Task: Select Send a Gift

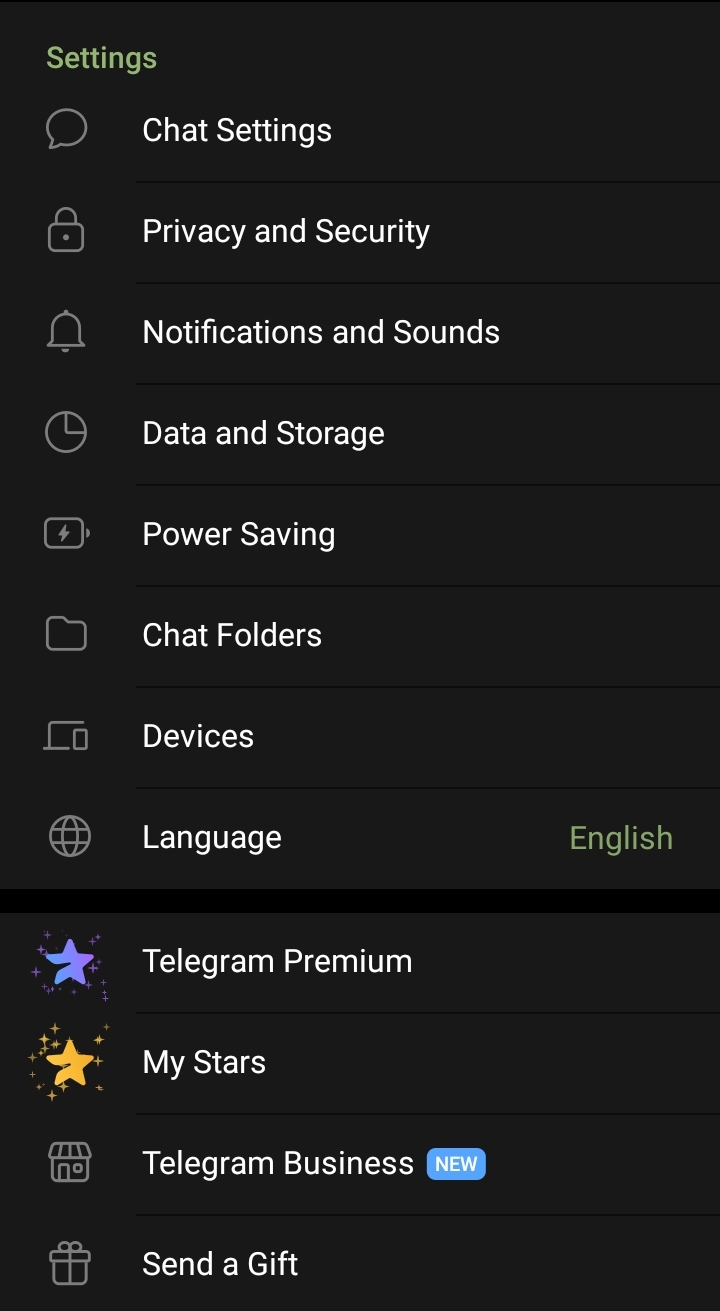Action: coord(220,1265)
